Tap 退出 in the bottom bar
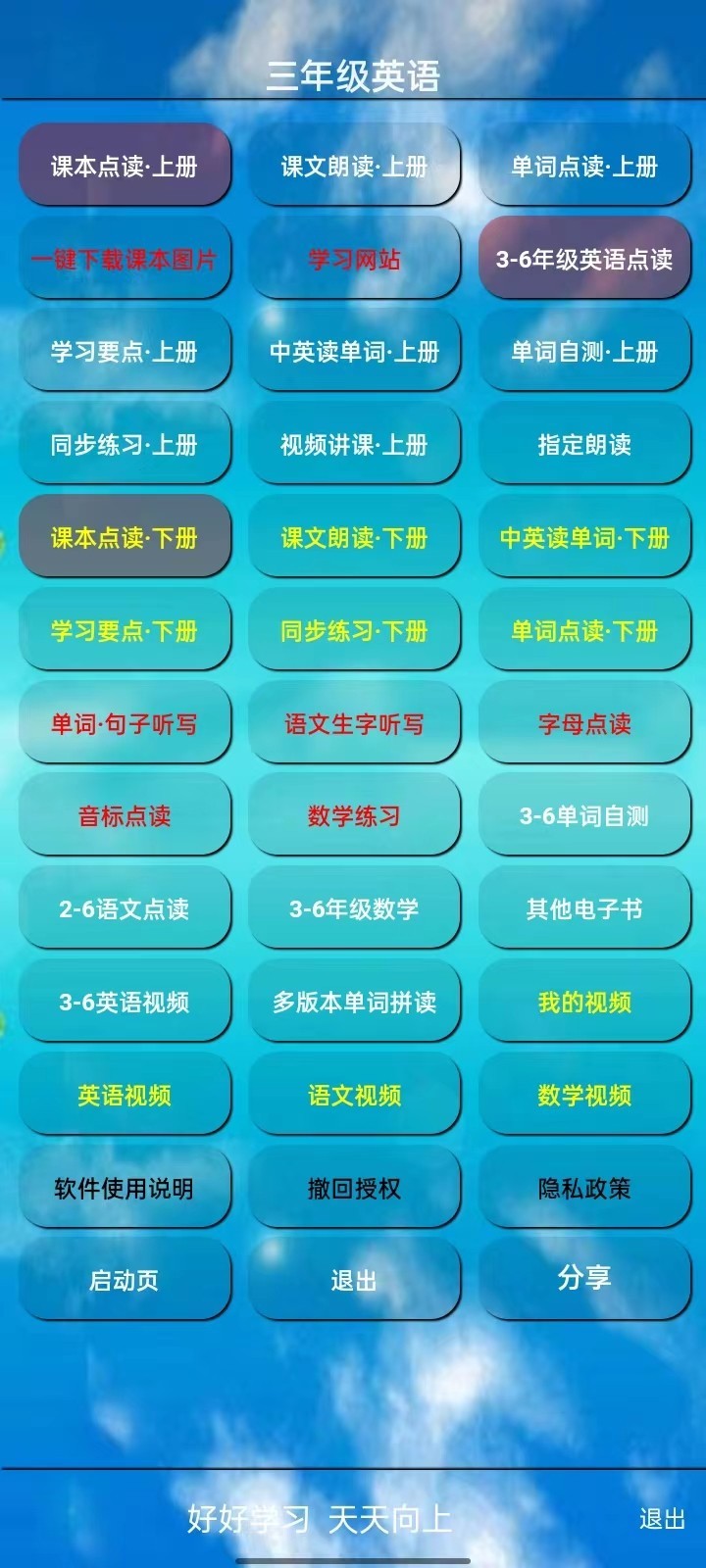Viewport: 706px width, 1568px height. [x=662, y=1518]
